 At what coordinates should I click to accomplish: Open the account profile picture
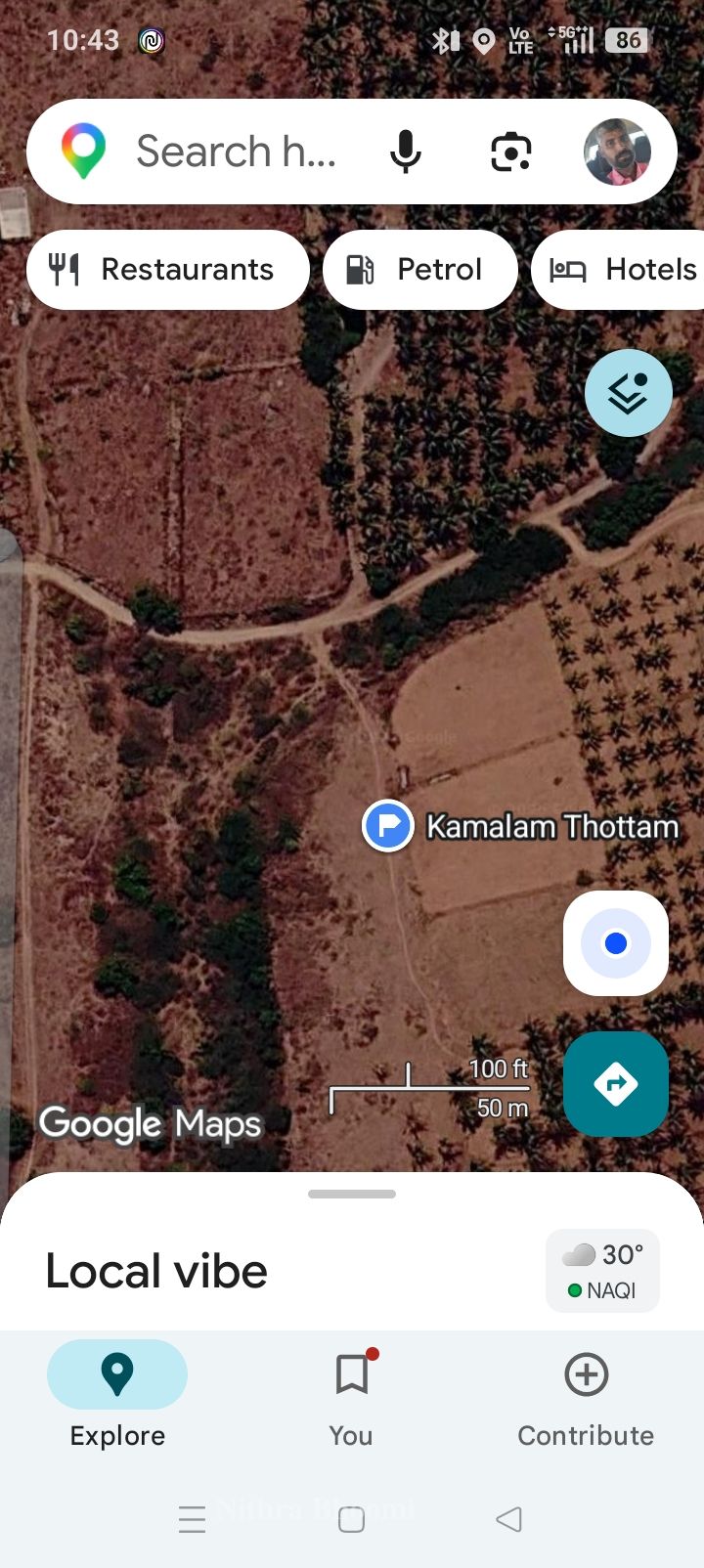(x=617, y=152)
